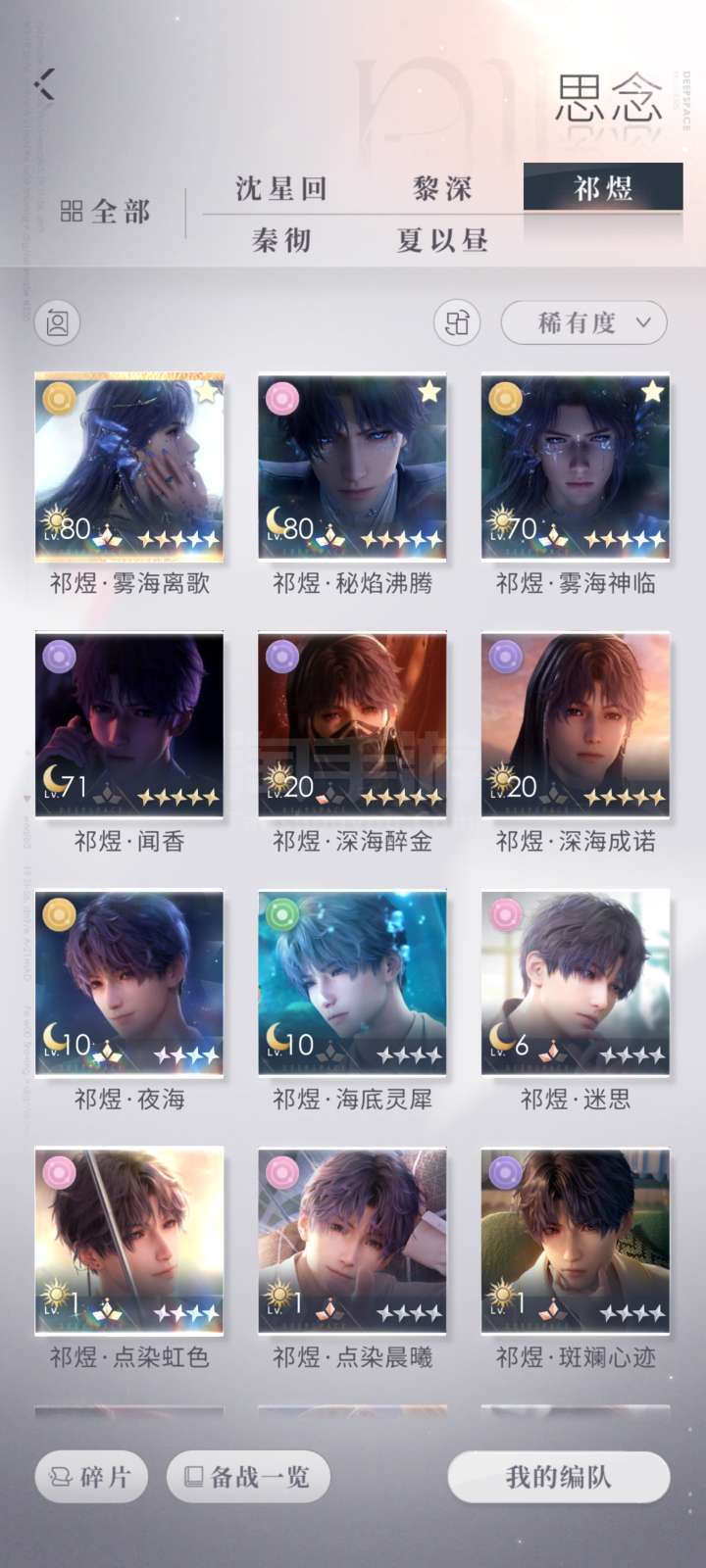Open card 祁煜·夜海

129,983
